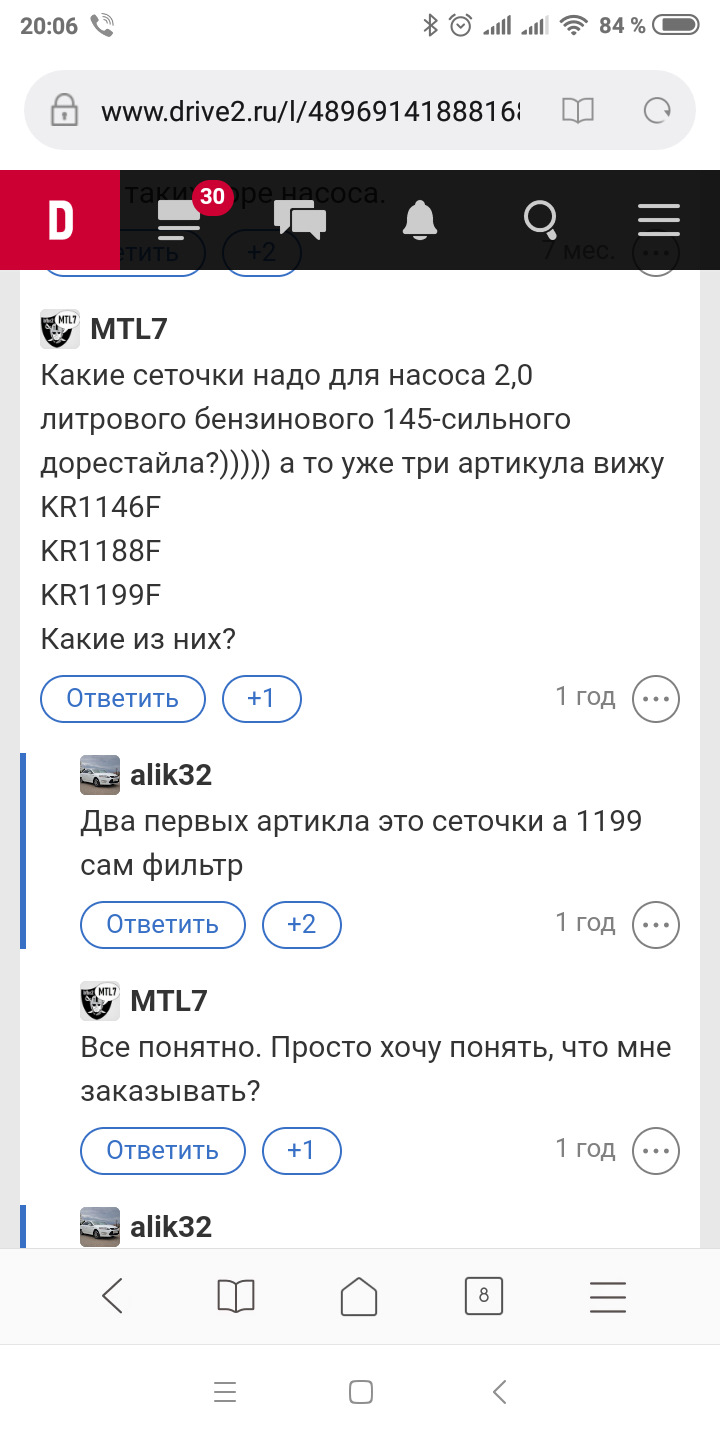Enable reader mode in the address bar
720x1440 pixels.
tap(578, 110)
